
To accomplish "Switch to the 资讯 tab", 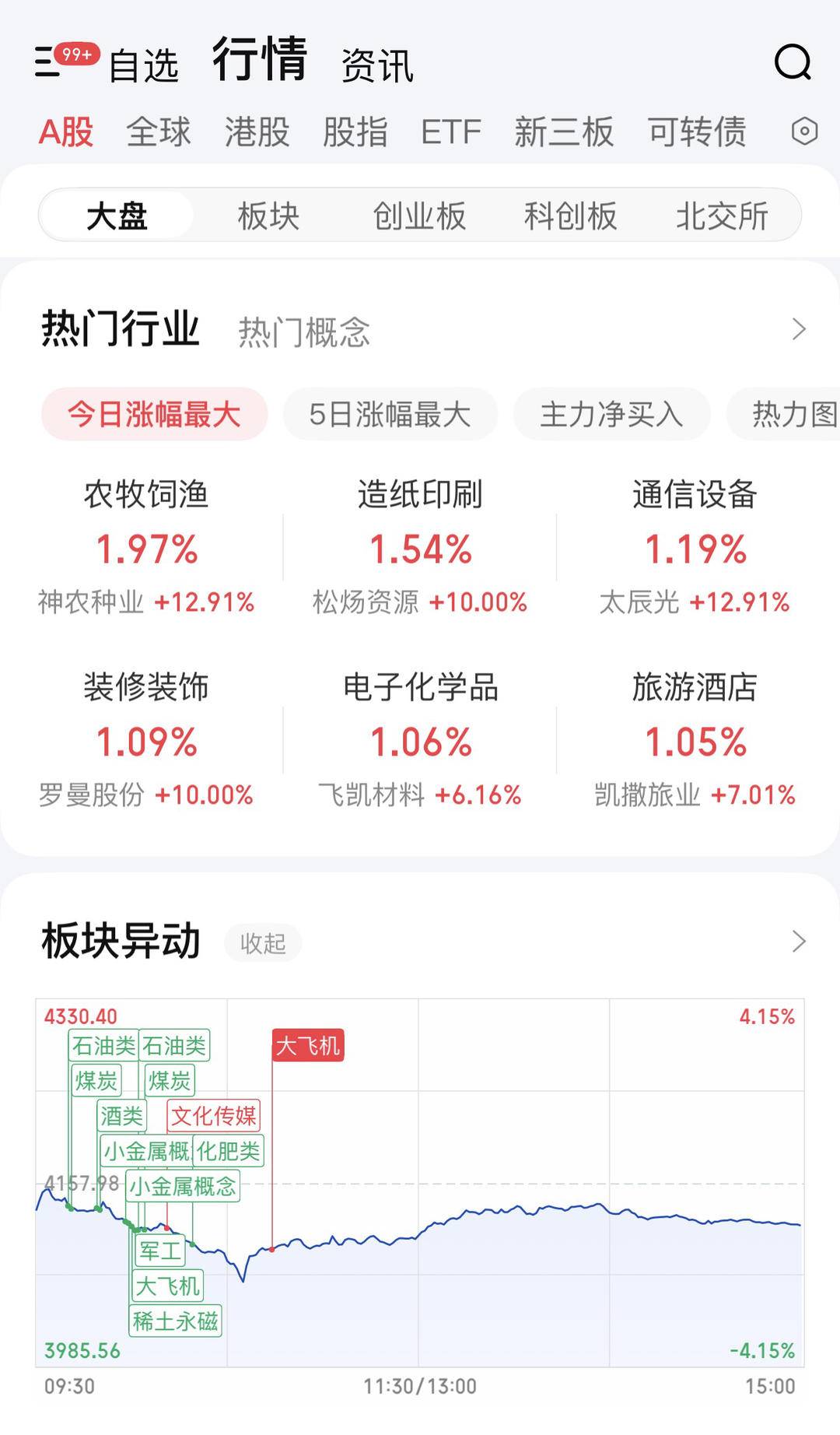I will (377, 65).
